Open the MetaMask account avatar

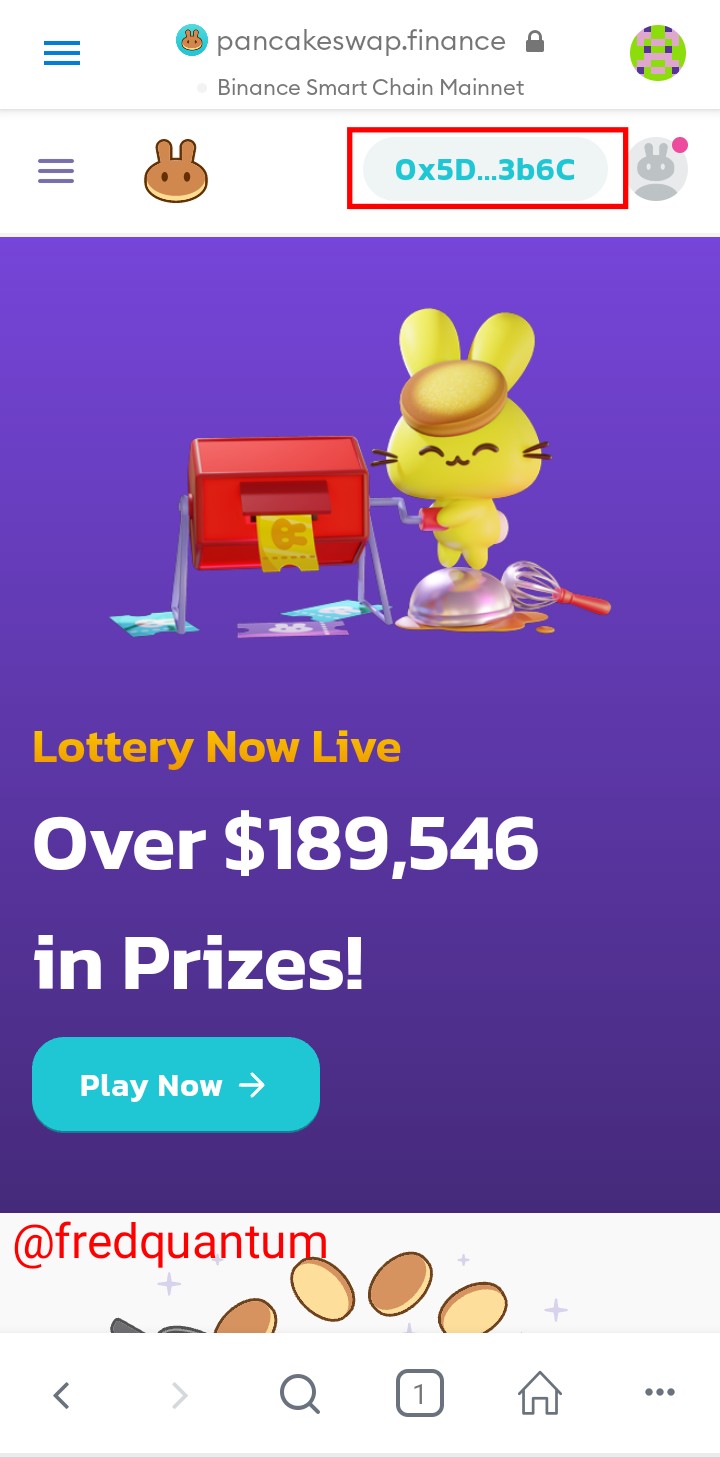pos(657,52)
